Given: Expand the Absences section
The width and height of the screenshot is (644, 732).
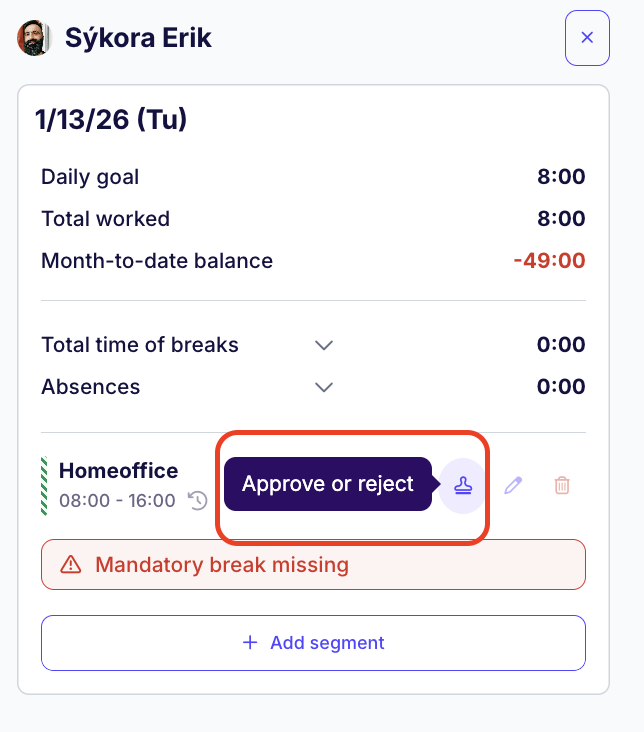Looking at the screenshot, I should [323, 387].
